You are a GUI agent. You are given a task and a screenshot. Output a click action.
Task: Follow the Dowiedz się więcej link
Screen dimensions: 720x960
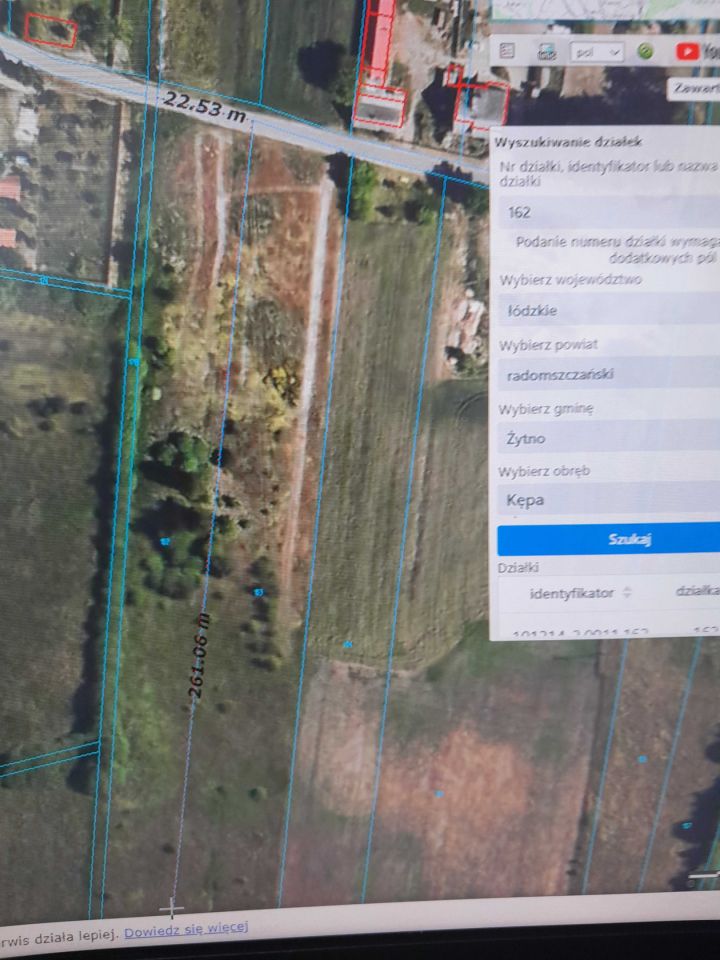(x=186, y=929)
